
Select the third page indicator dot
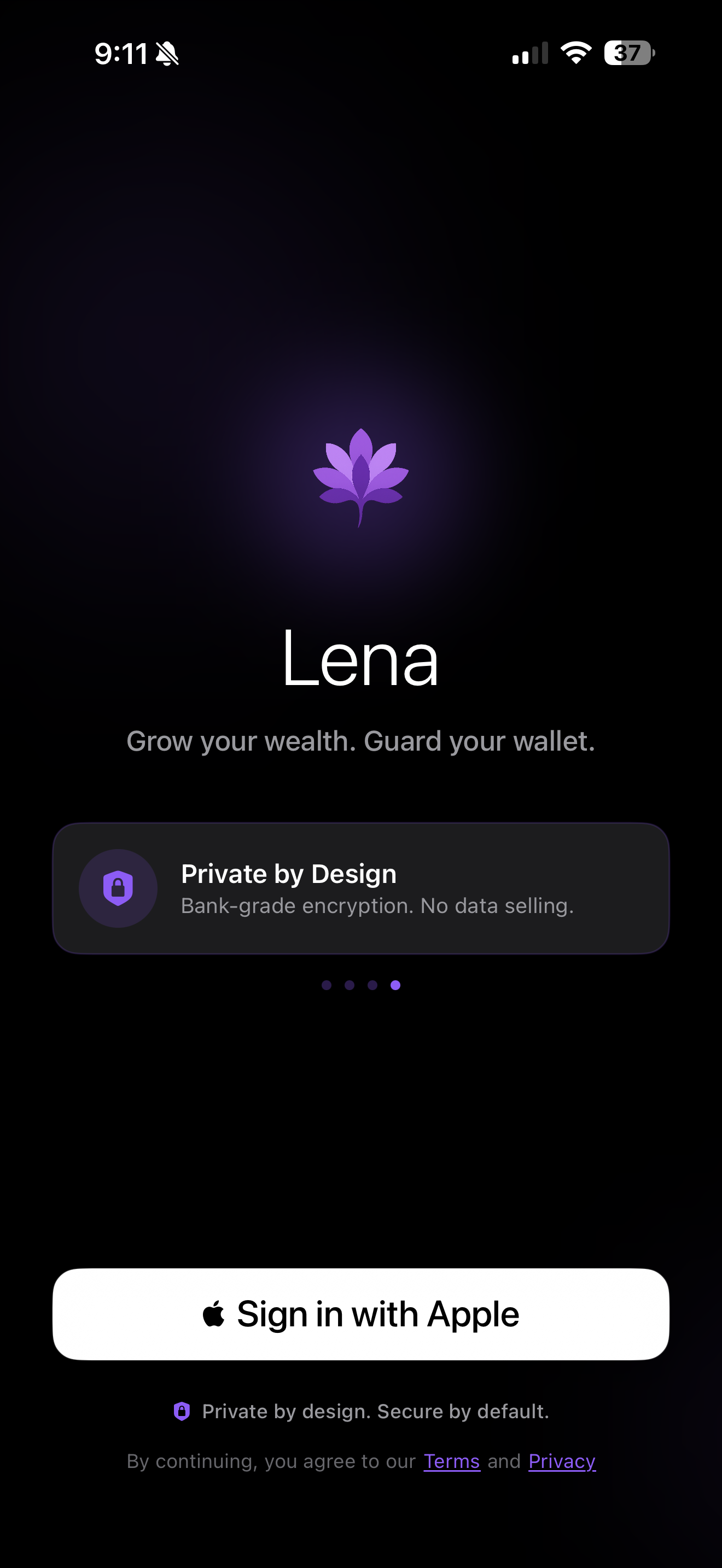[372, 985]
